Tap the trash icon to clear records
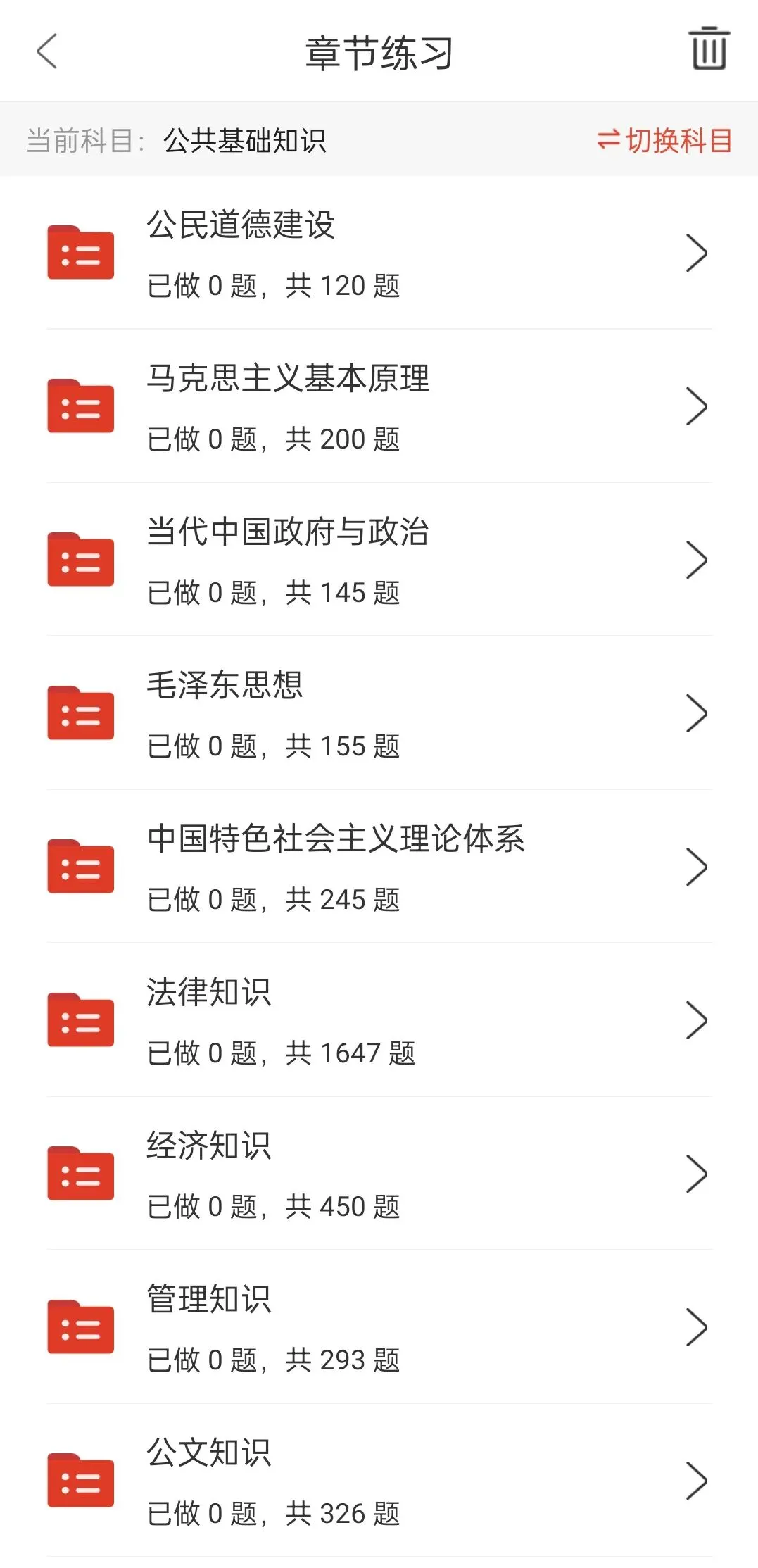 click(x=709, y=49)
